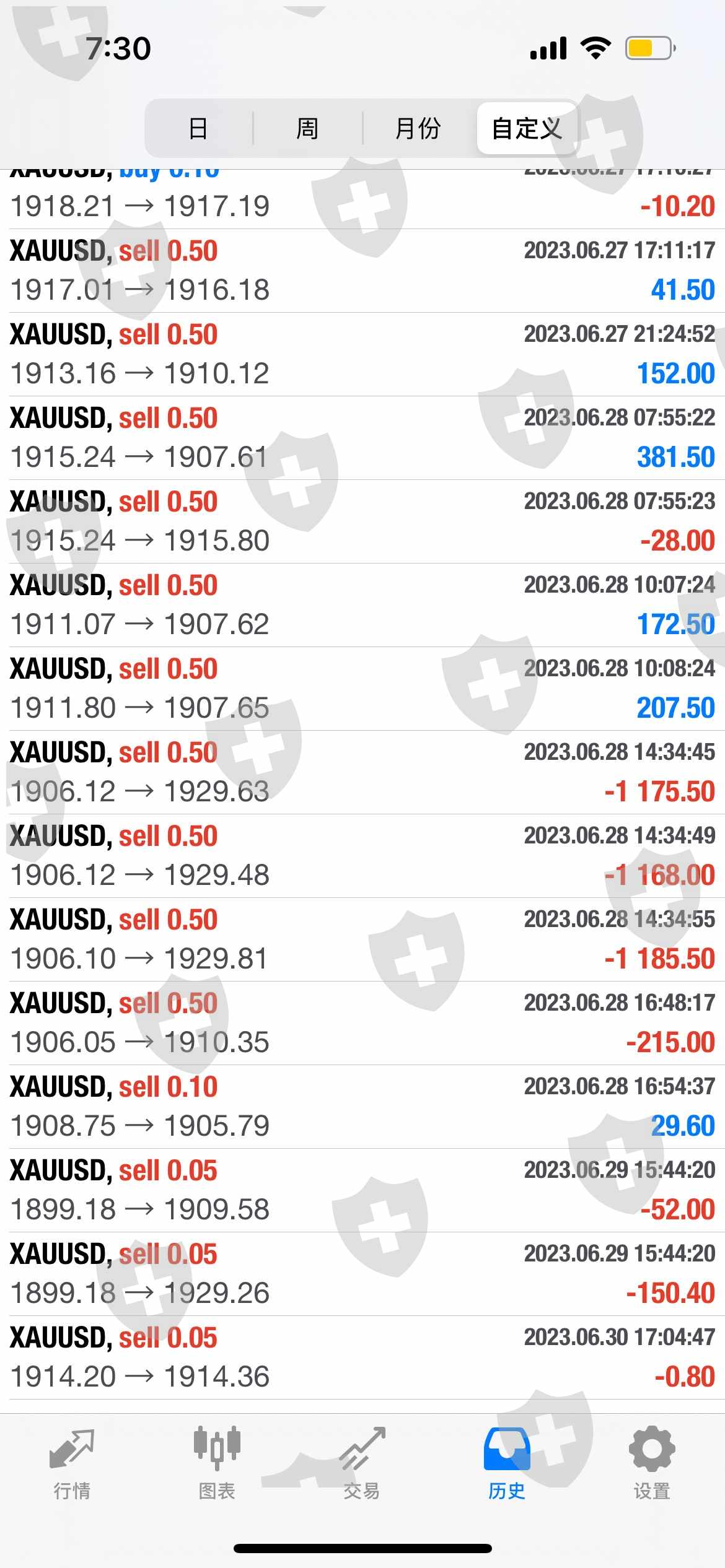Switch to the 日 (day) period tab
The height and width of the screenshot is (1568, 725).
(x=198, y=129)
